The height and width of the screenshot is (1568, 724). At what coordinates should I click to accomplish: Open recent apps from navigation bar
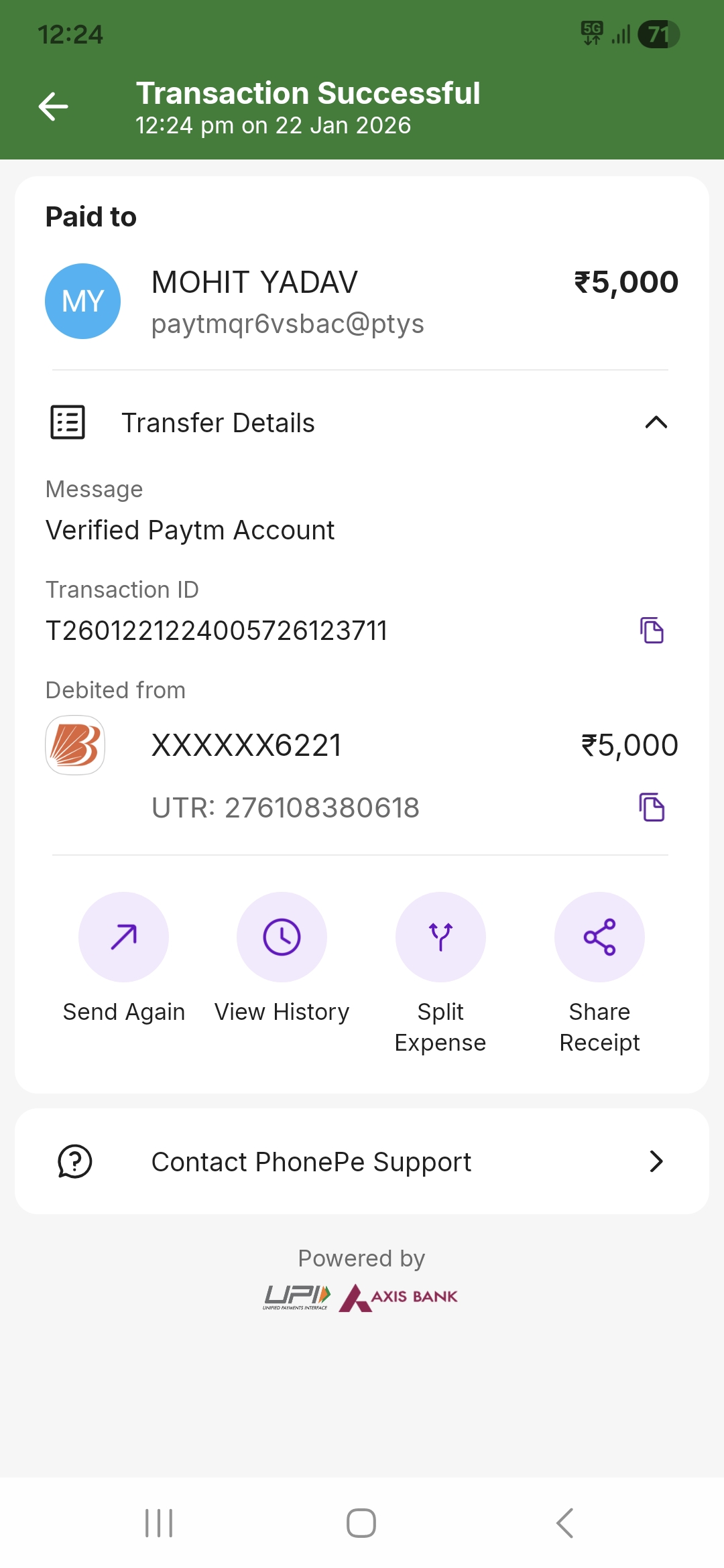point(159,1523)
